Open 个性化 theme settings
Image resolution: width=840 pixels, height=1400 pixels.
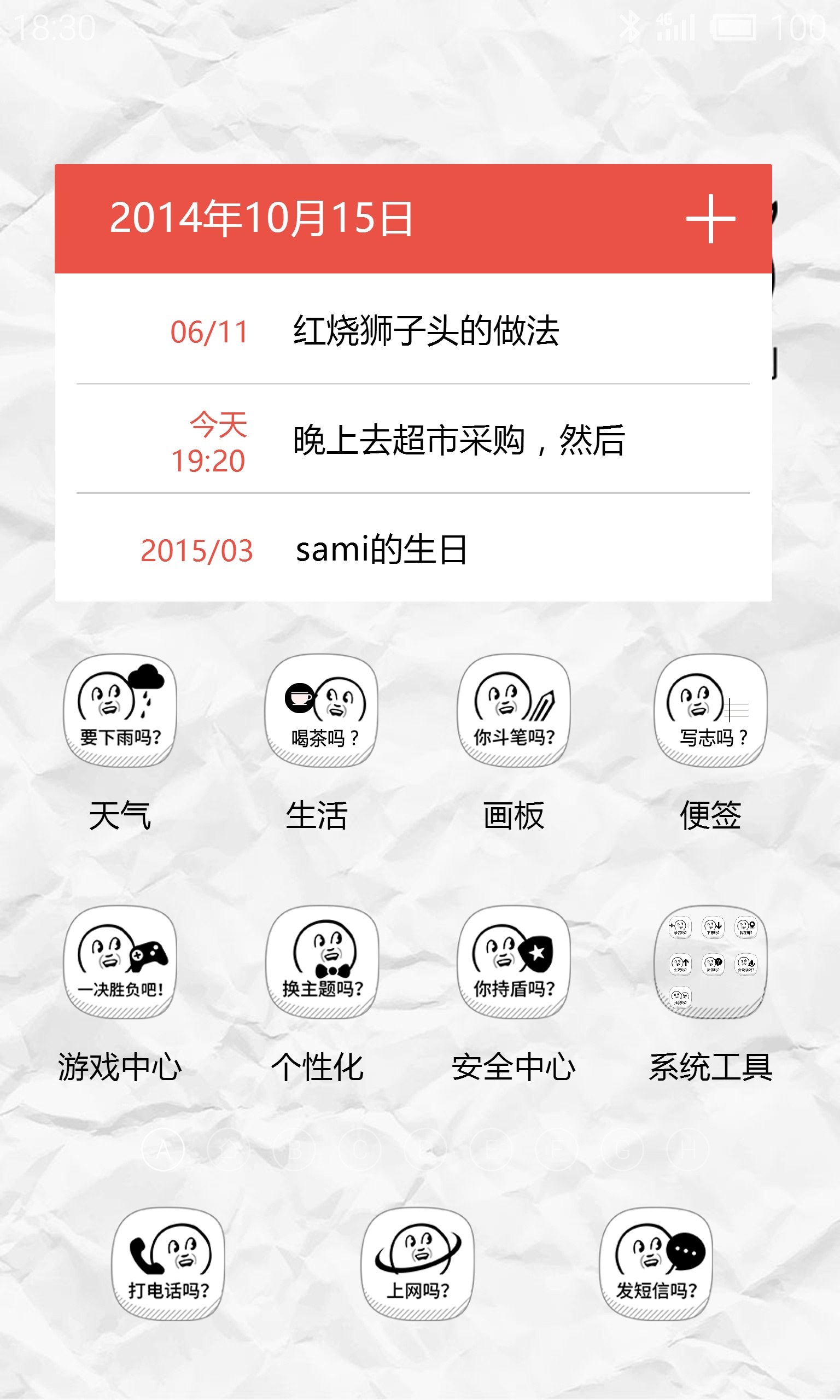[322, 962]
